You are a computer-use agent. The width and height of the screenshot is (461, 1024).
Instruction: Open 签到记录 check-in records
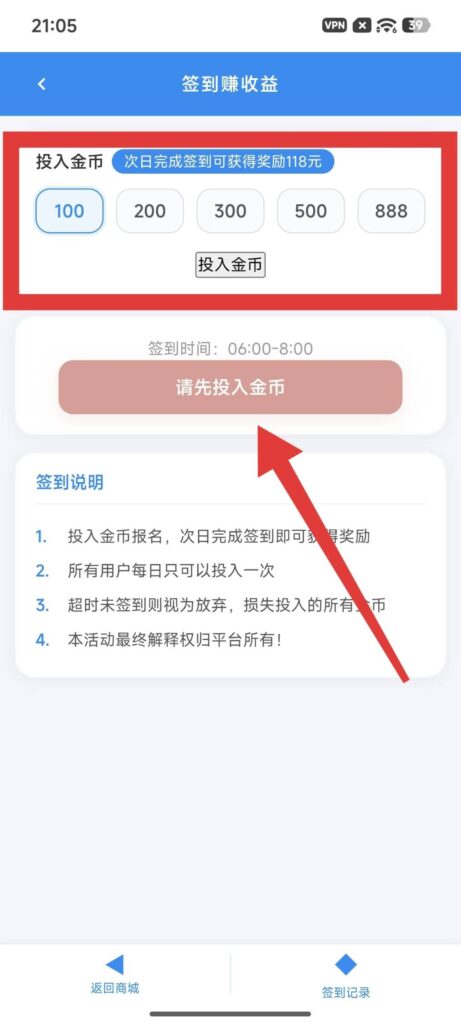[x=345, y=977]
